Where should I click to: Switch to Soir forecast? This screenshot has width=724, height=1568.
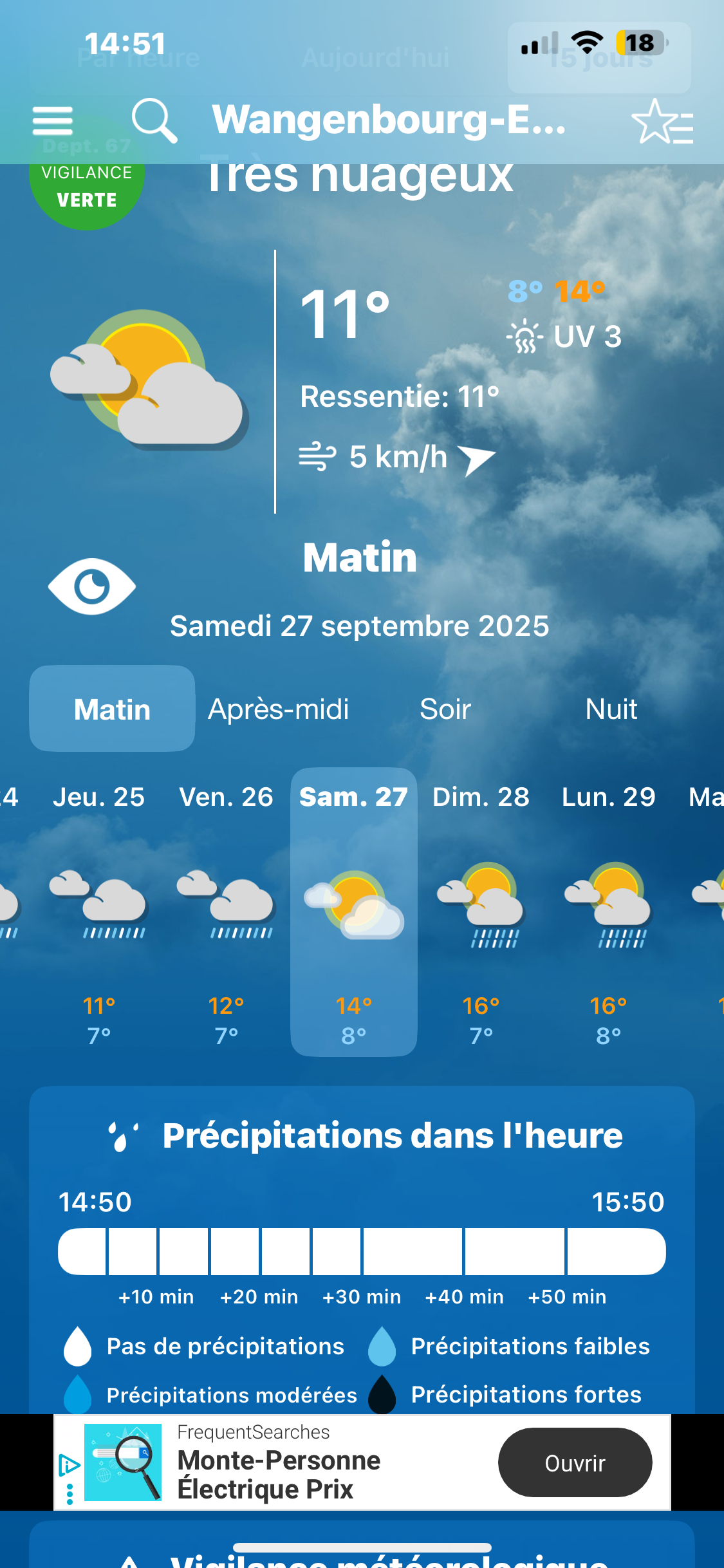(445, 709)
